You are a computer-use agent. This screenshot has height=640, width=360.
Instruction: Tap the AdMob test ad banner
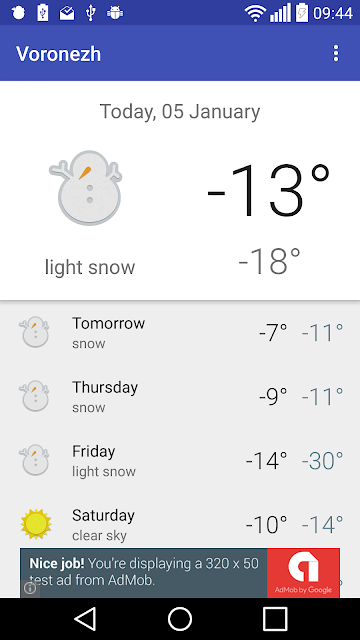pyautogui.click(x=180, y=573)
